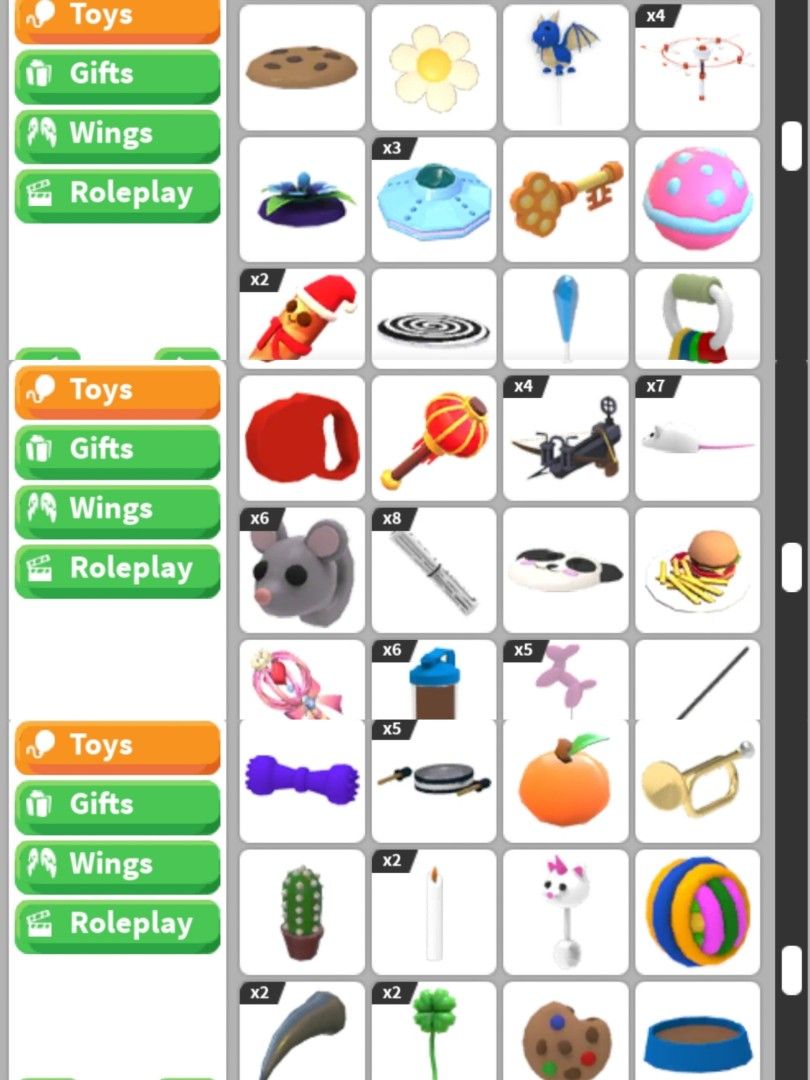Open the Toys category at the top

coord(117,15)
